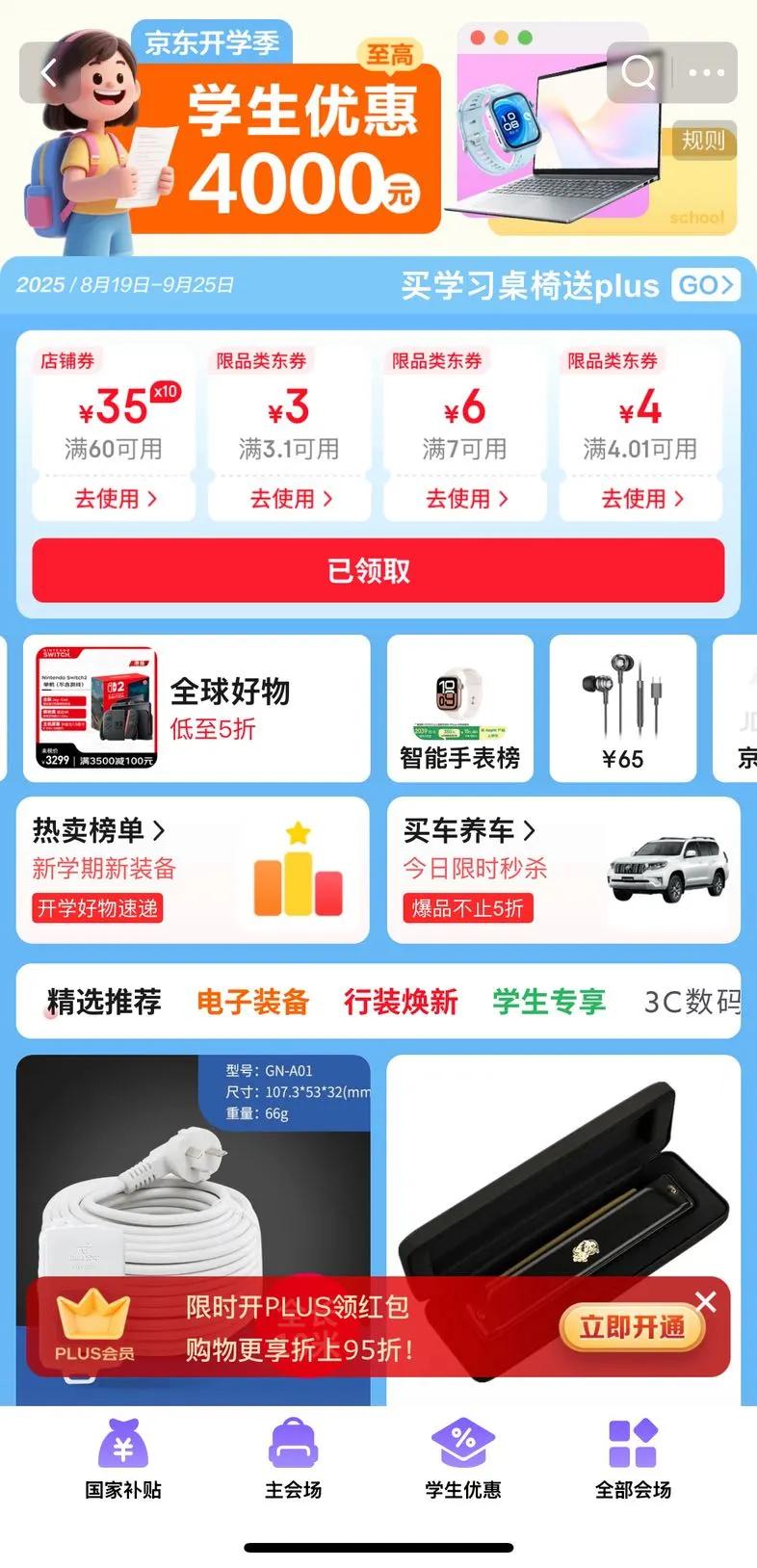This screenshot has width=757, height=1568.
Task: Open the 全球好物 低至5折 card
Action: coord(196,708)
